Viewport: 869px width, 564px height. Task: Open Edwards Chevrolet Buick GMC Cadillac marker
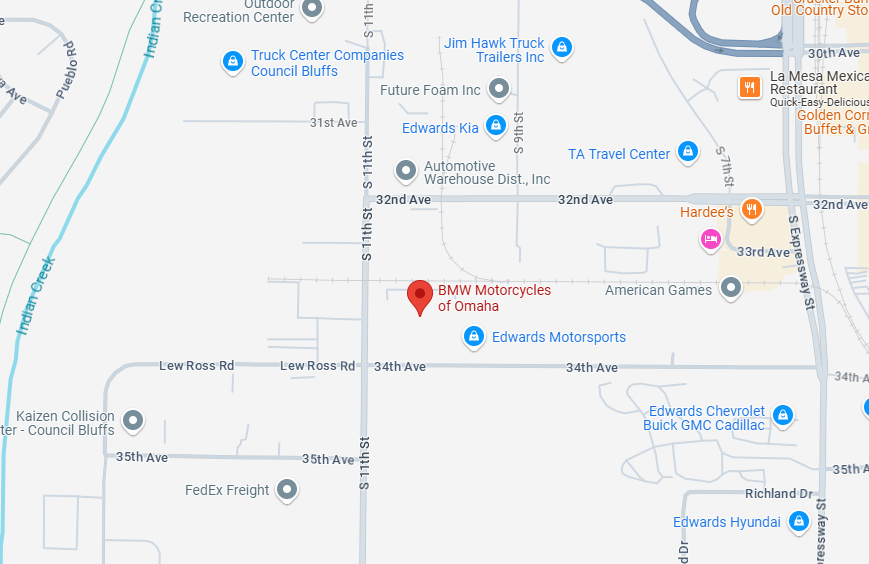(783, 414)
